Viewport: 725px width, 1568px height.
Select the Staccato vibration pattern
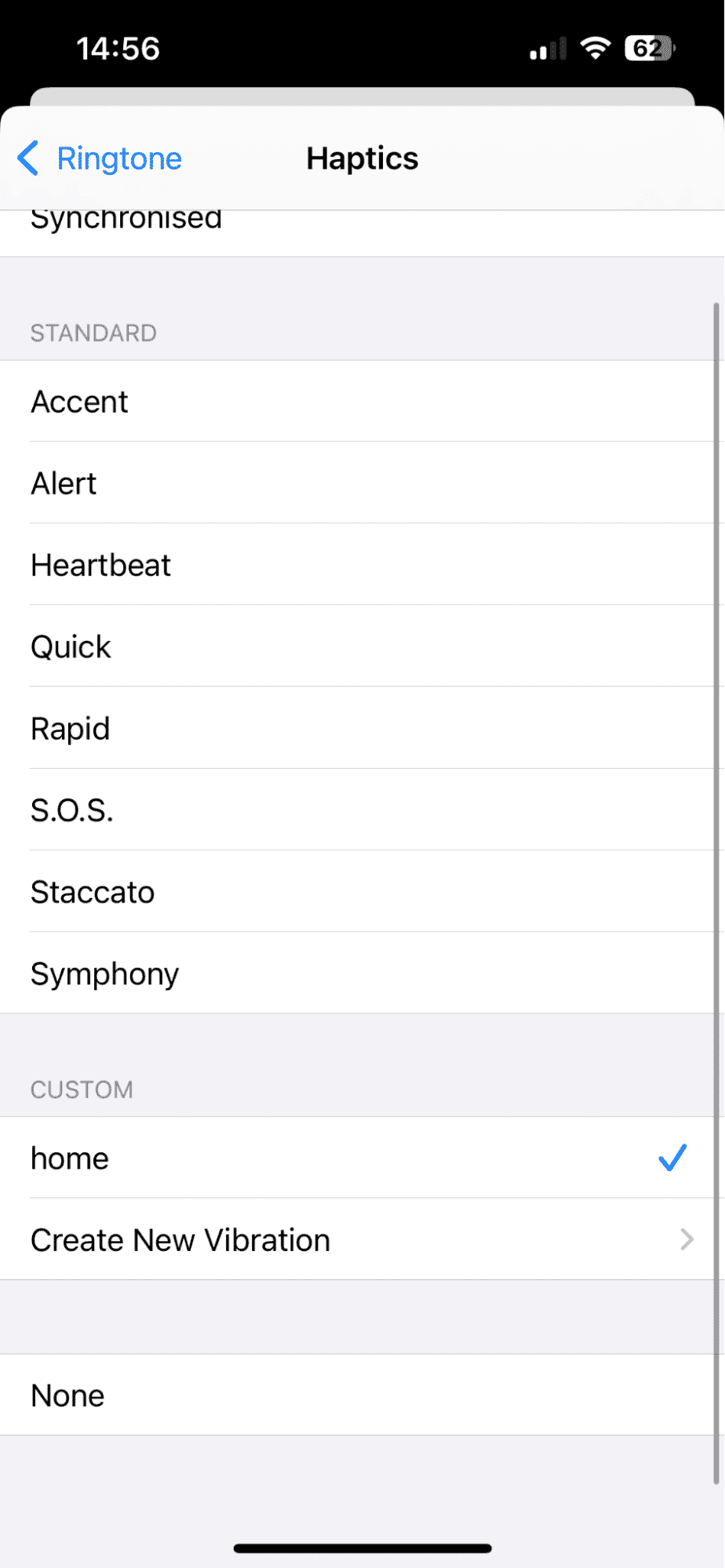coord(92,892)
